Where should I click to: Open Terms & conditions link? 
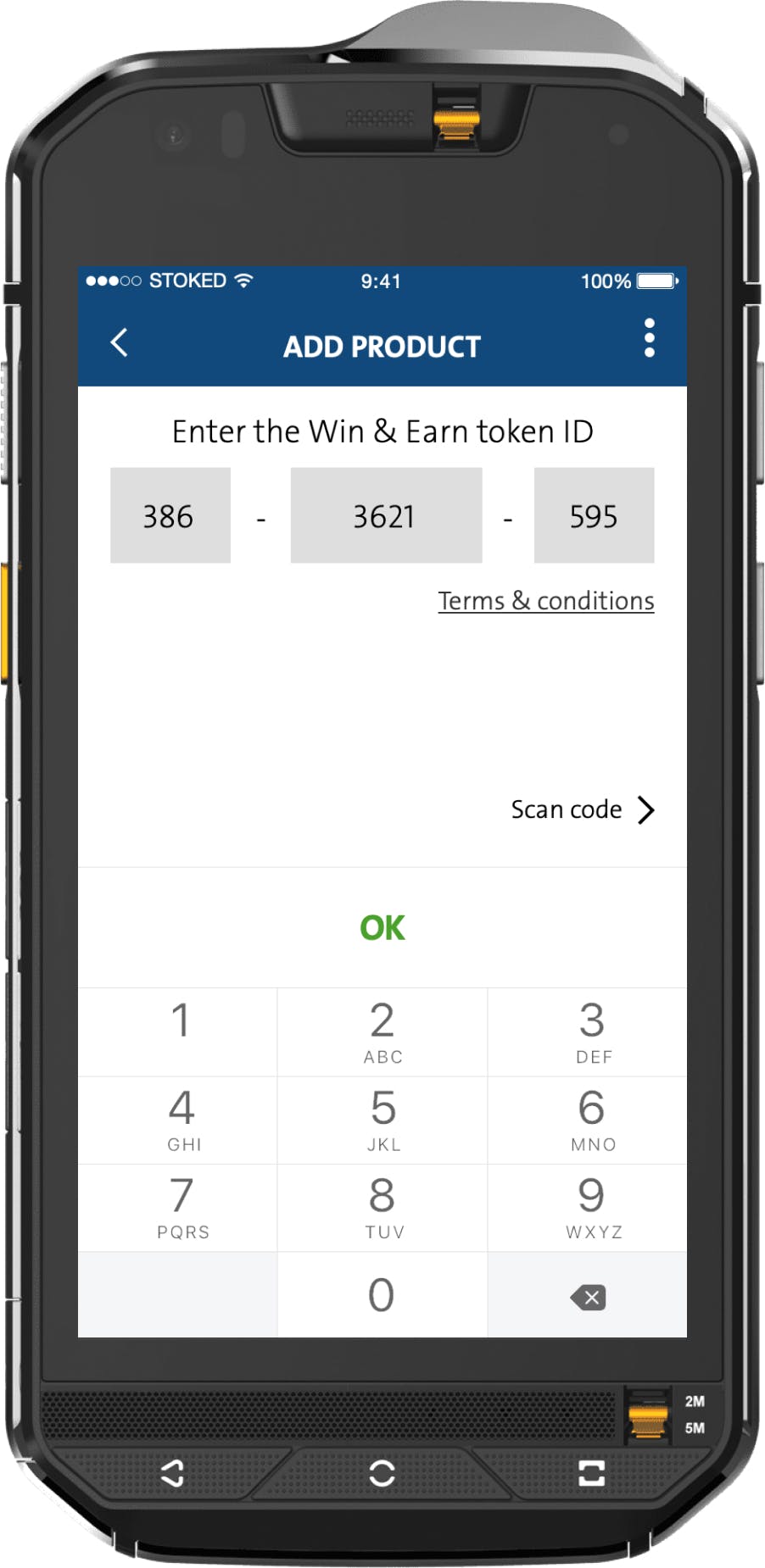(545, 601)
